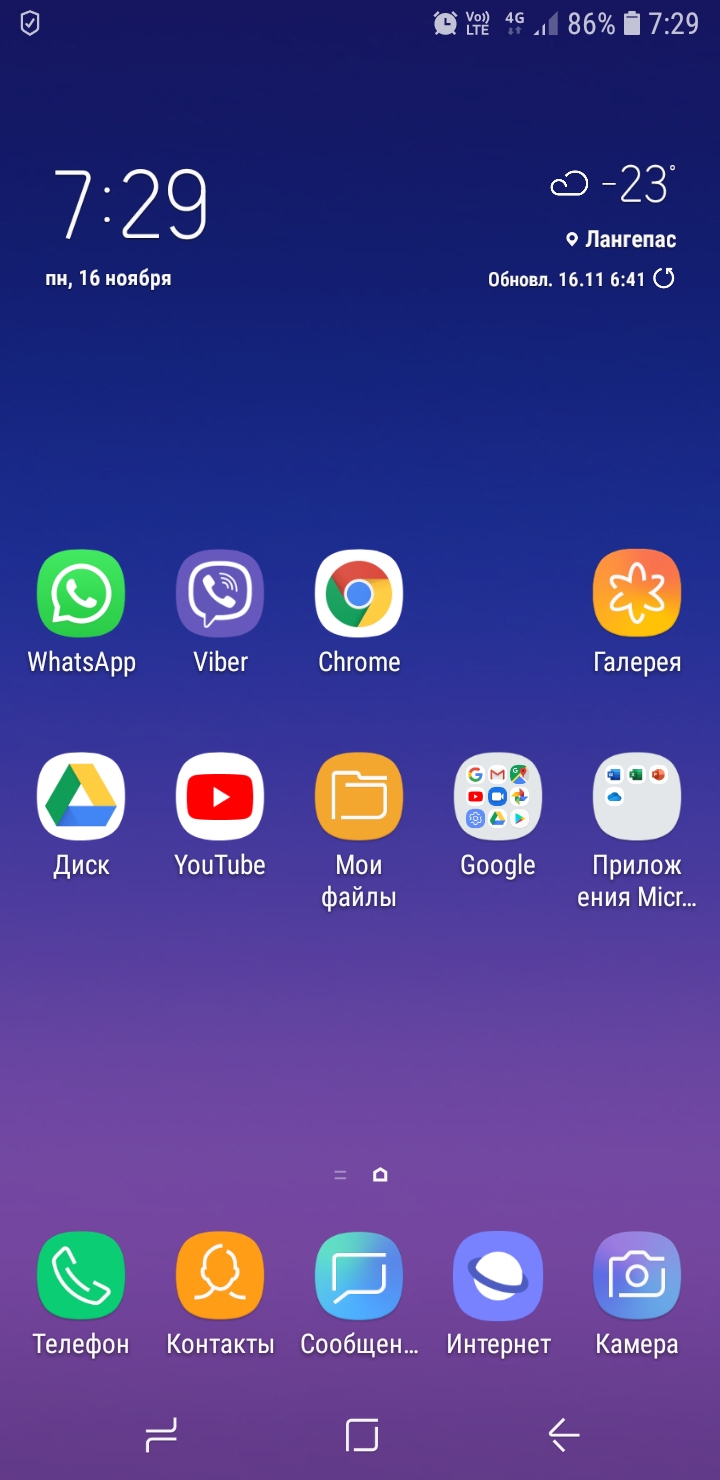Open the Google apps folder
This screenshot has height=1480, width=720.
[498, 797]
